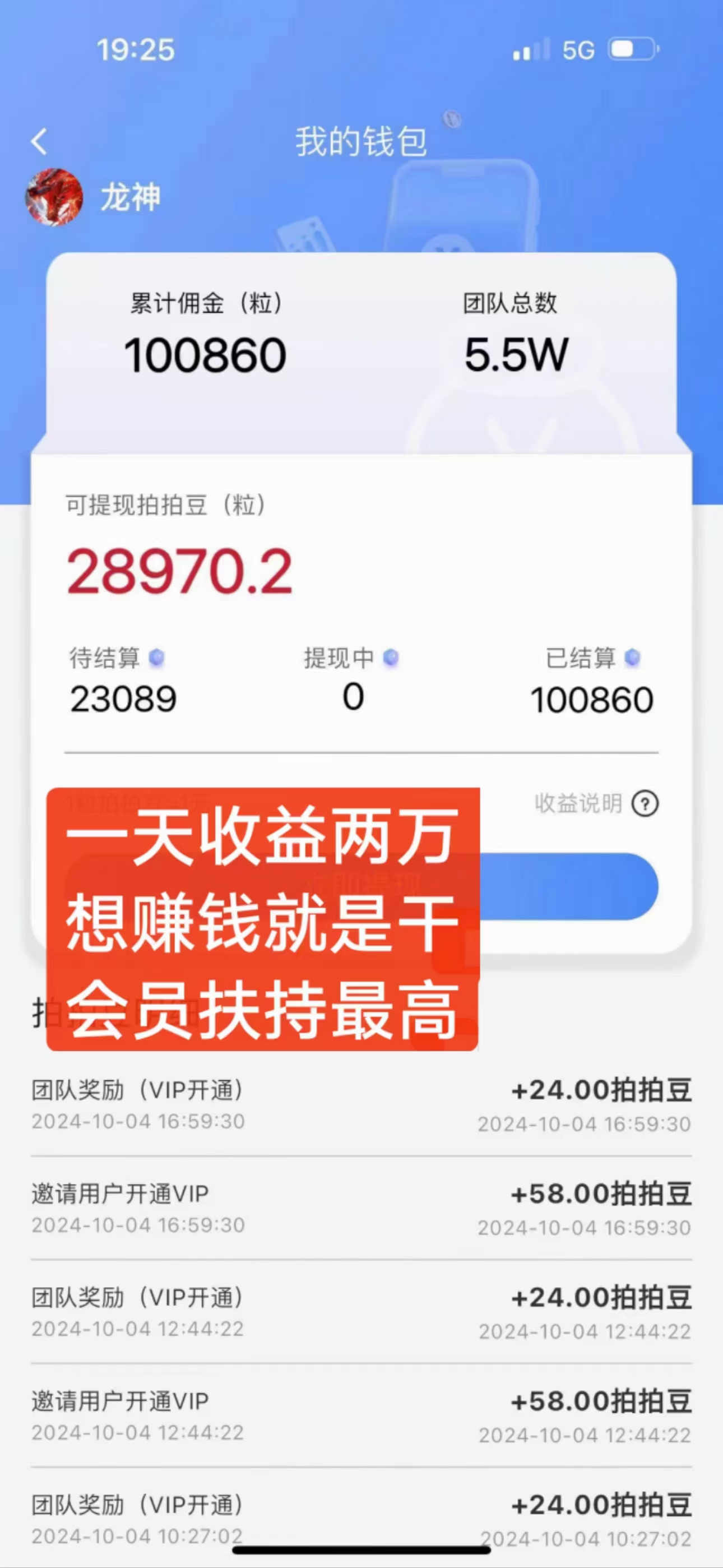Screen dimensions: 723x1568
Task: Go back from My Wallet page
Action: [40, 142]
